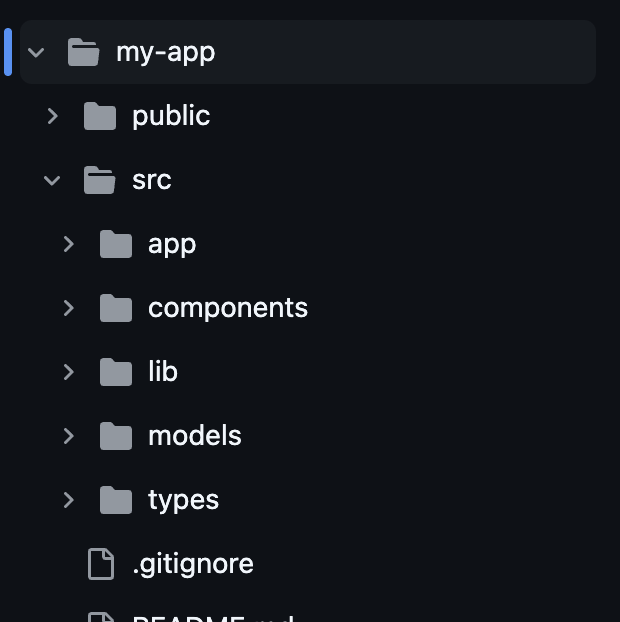Select the components folder

[227, 308]
